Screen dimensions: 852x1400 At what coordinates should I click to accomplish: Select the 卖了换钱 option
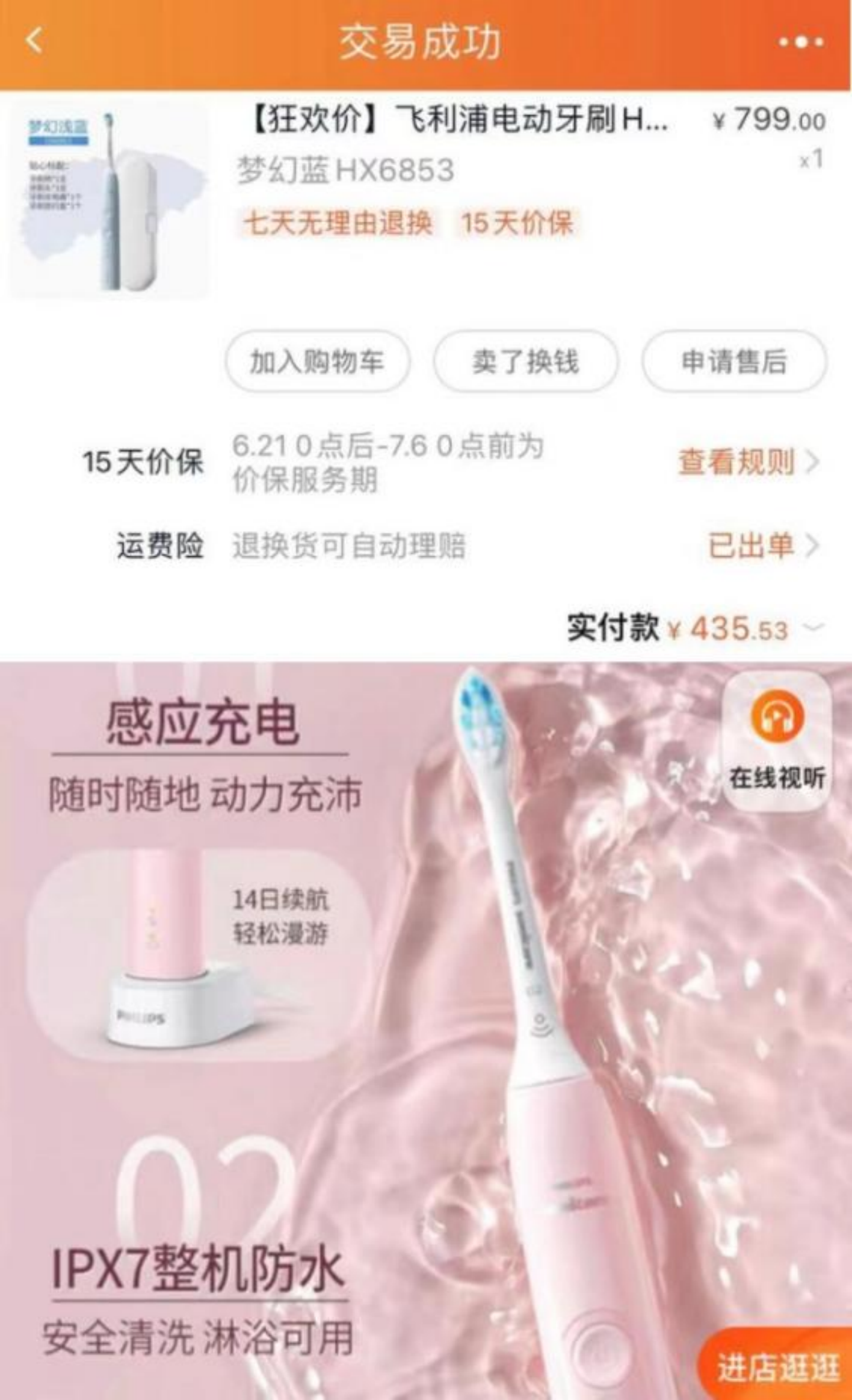[x=525, y=362]
